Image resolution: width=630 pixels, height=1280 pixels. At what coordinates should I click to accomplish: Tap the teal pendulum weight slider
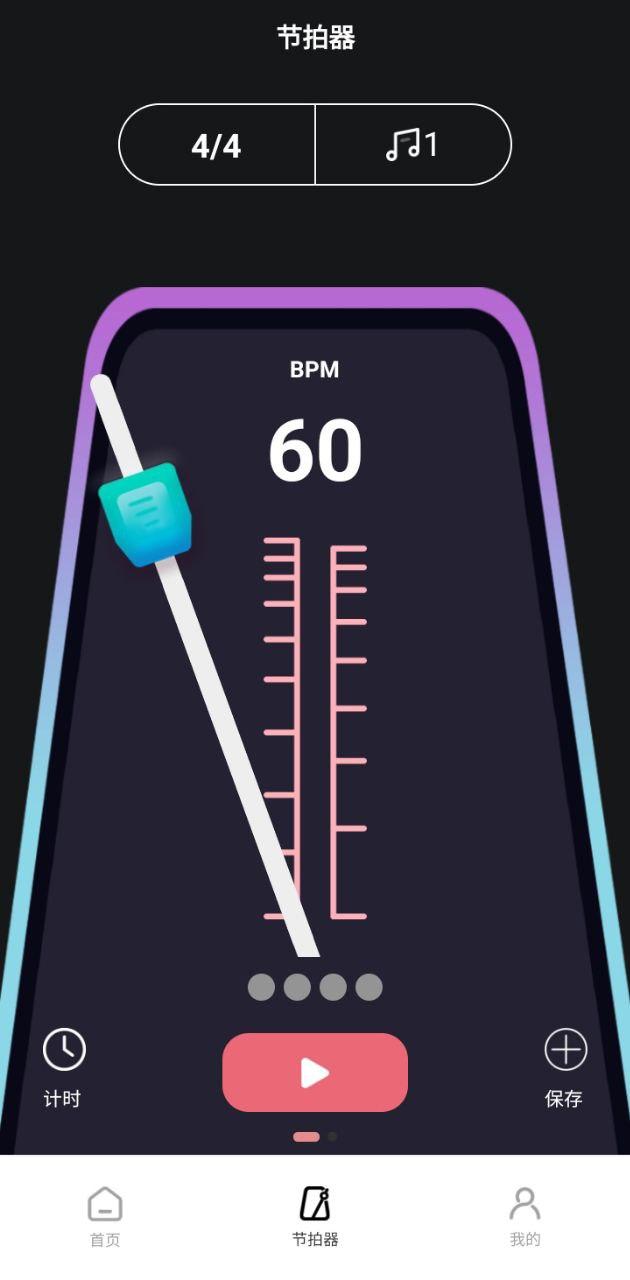(146, 514)
